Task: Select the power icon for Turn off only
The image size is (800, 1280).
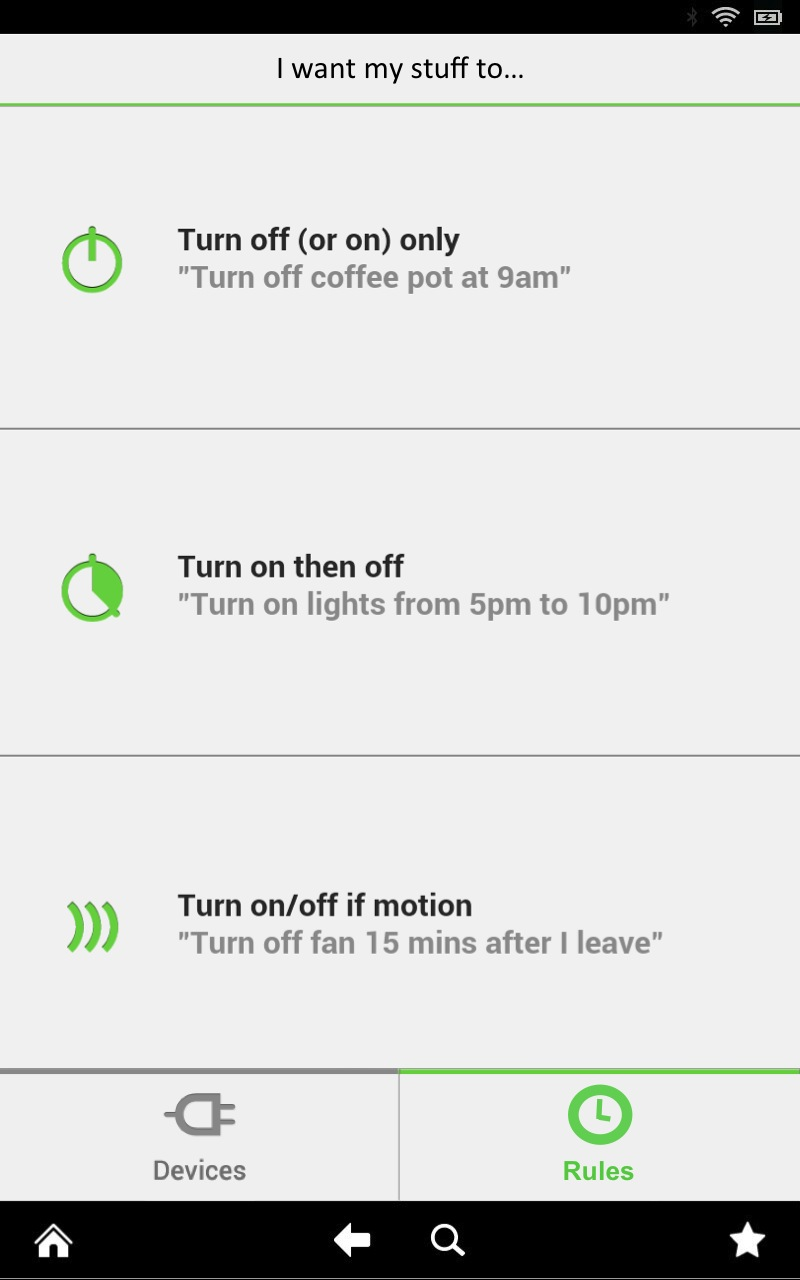Action: pos(90,258)
